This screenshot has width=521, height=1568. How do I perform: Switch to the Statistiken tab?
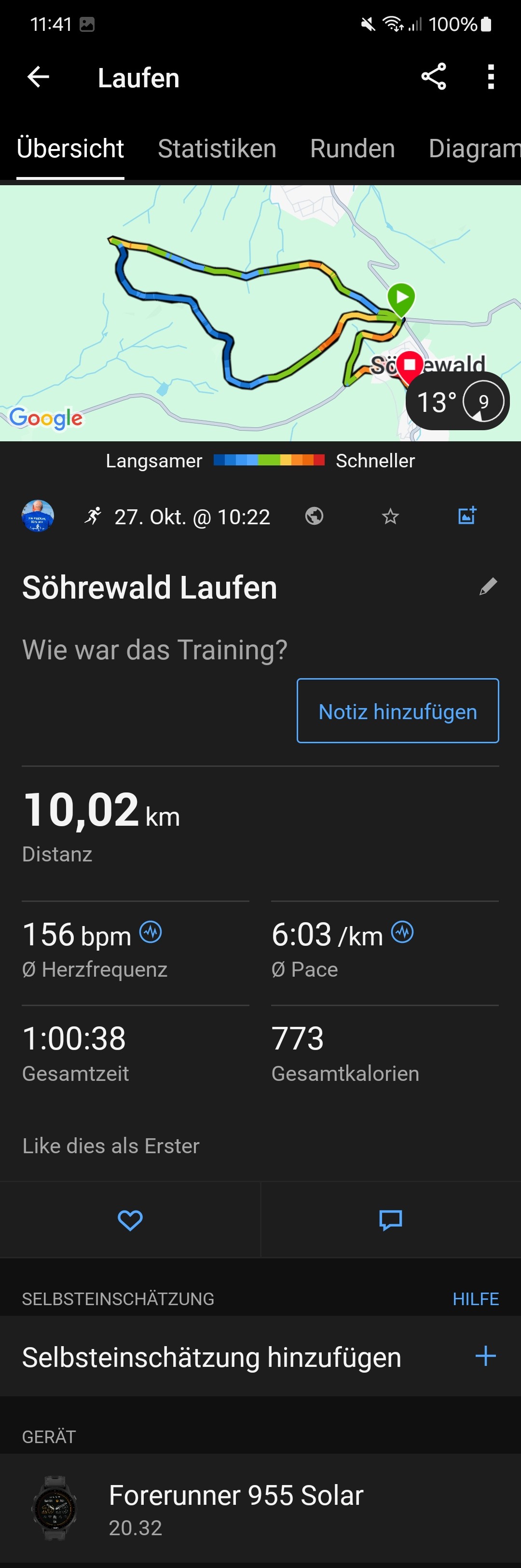(x=217, y=149)
